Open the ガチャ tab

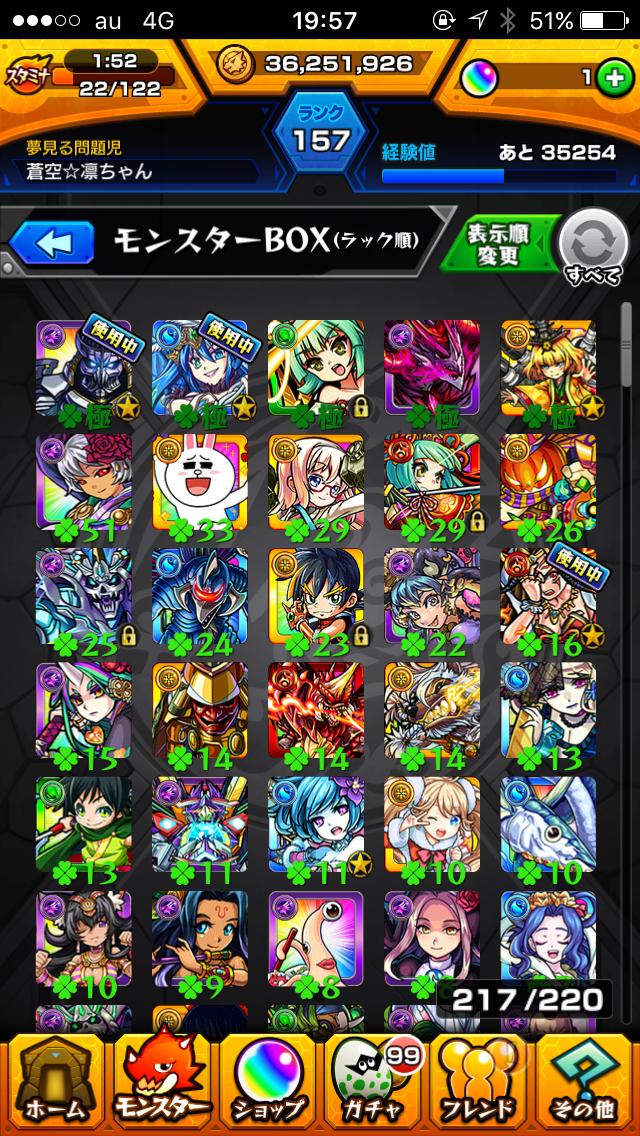pos(373,1084)
